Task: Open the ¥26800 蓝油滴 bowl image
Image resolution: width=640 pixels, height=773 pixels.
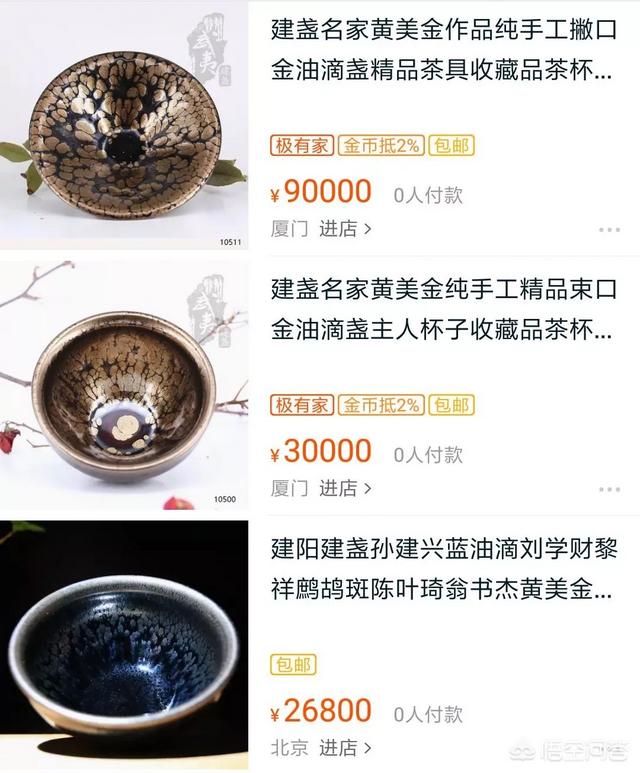Action: pos(124,645)
